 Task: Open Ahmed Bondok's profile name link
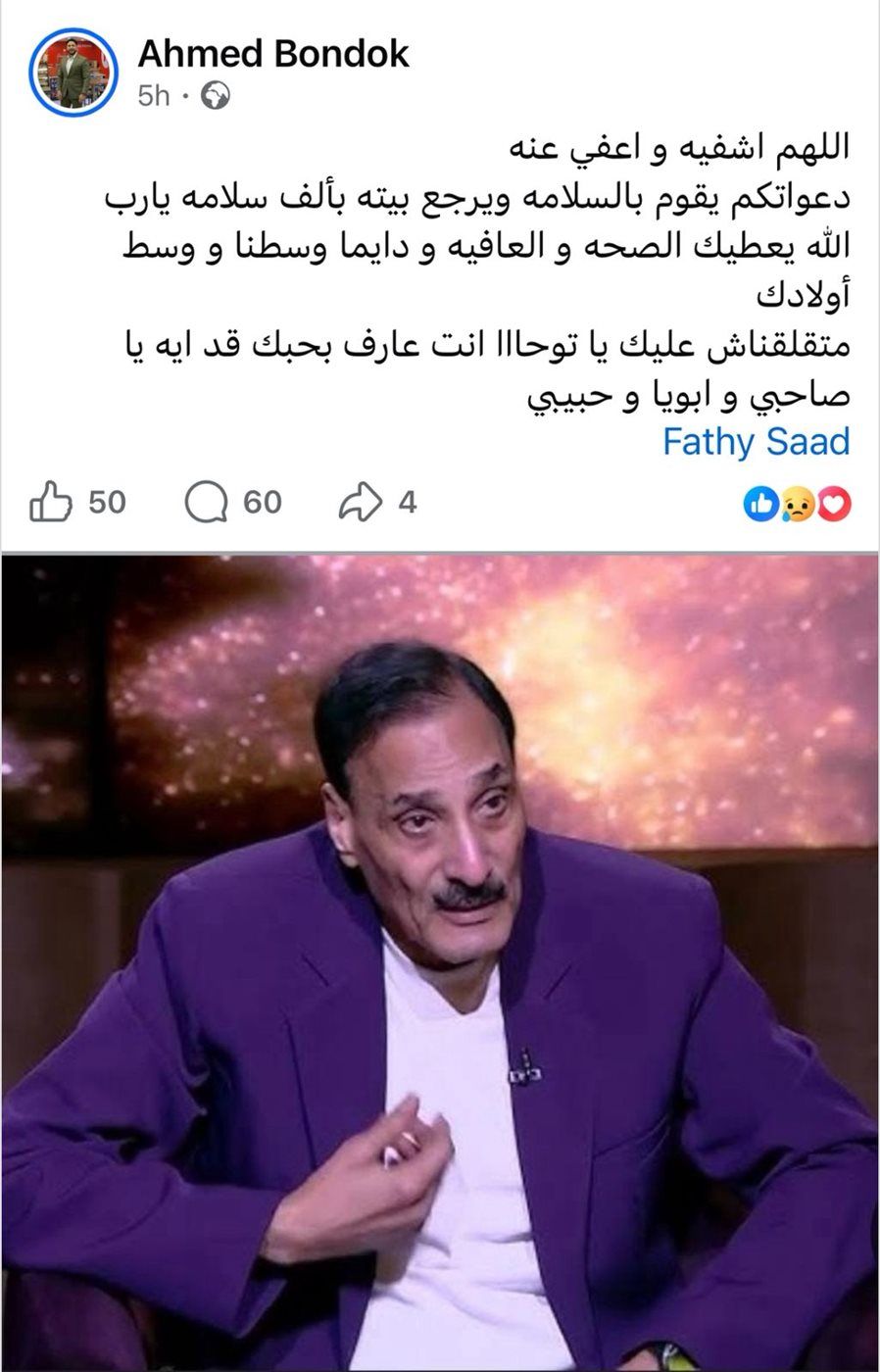point(273,54)
